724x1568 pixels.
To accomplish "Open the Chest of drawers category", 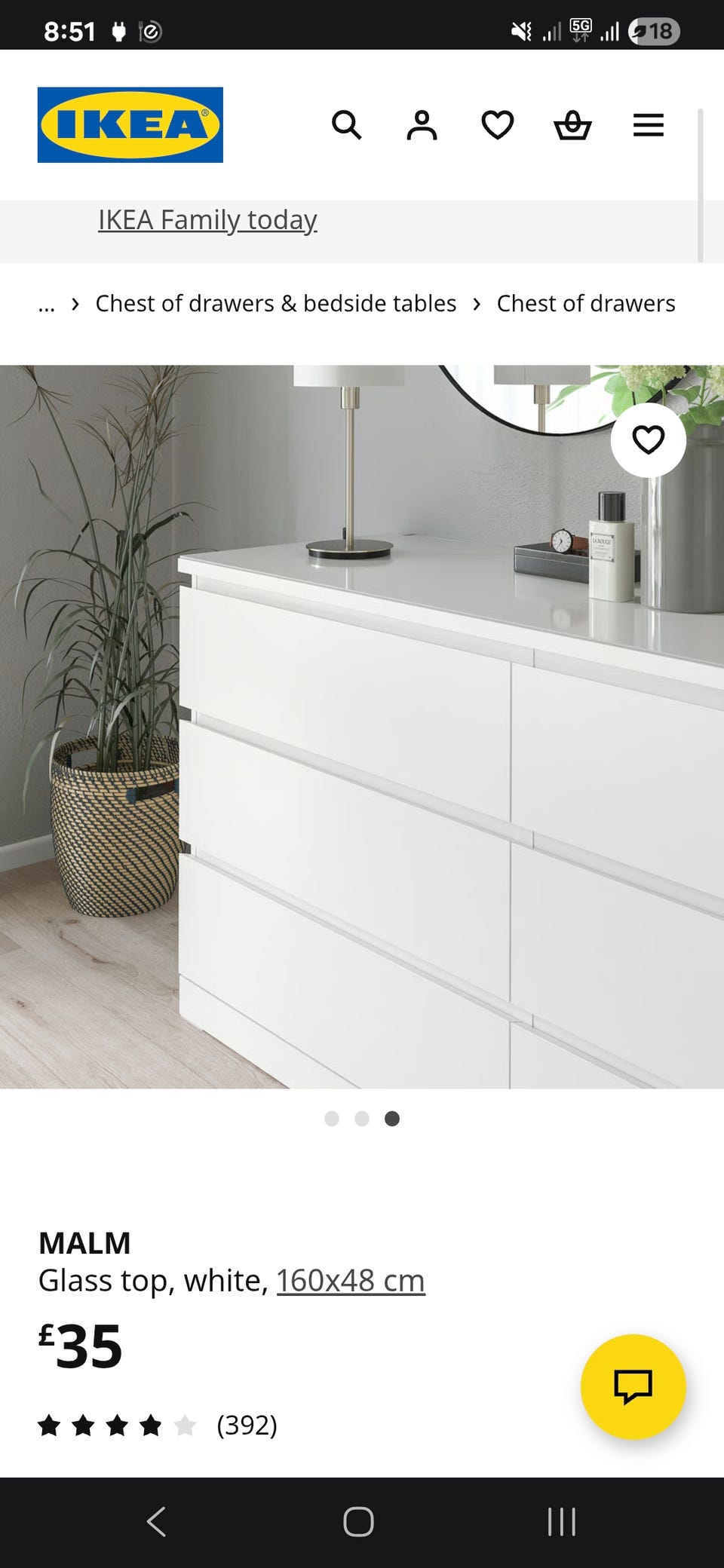I will (585, 303).
